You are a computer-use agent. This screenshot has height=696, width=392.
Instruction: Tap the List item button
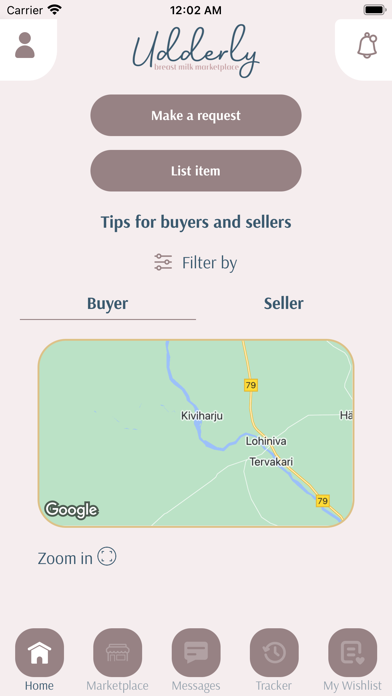point(196,171)
